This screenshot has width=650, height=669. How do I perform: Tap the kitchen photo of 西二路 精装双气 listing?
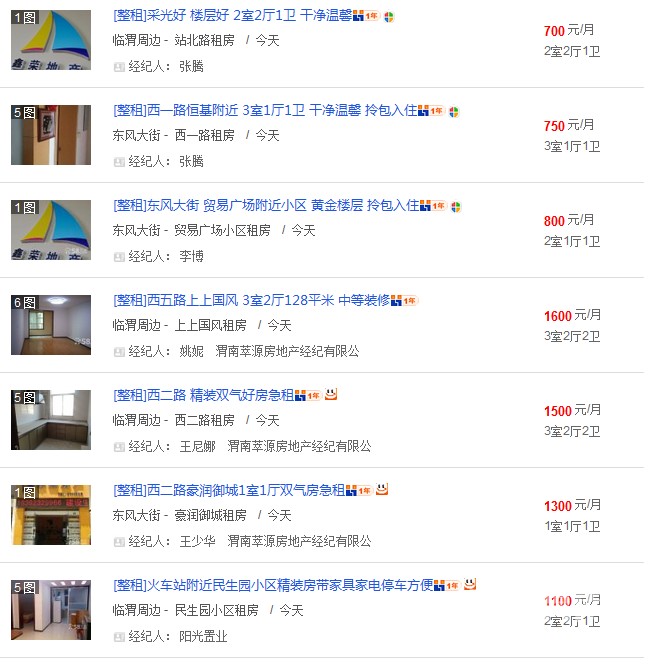(51, 420)
